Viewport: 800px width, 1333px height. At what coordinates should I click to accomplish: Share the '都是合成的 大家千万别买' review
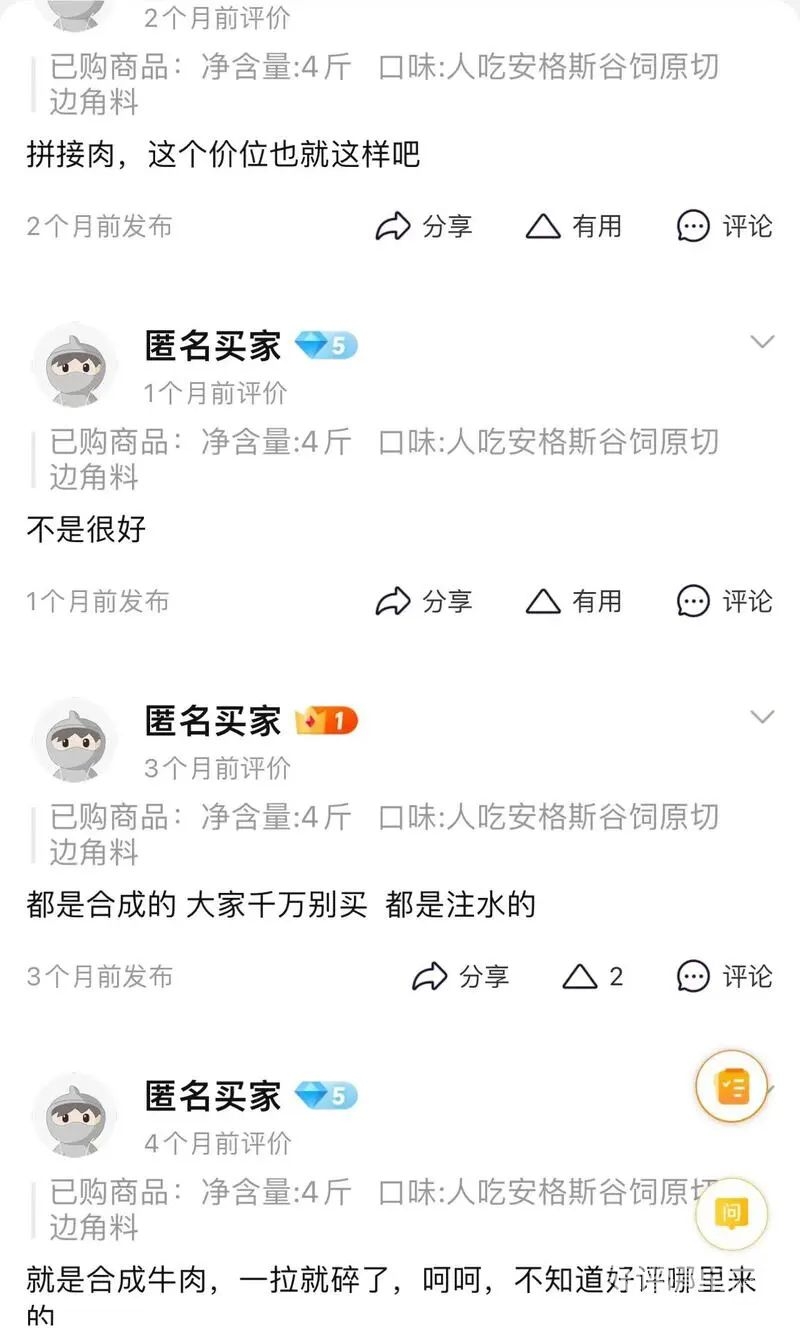pyautogui.click(x=460, y=976)
